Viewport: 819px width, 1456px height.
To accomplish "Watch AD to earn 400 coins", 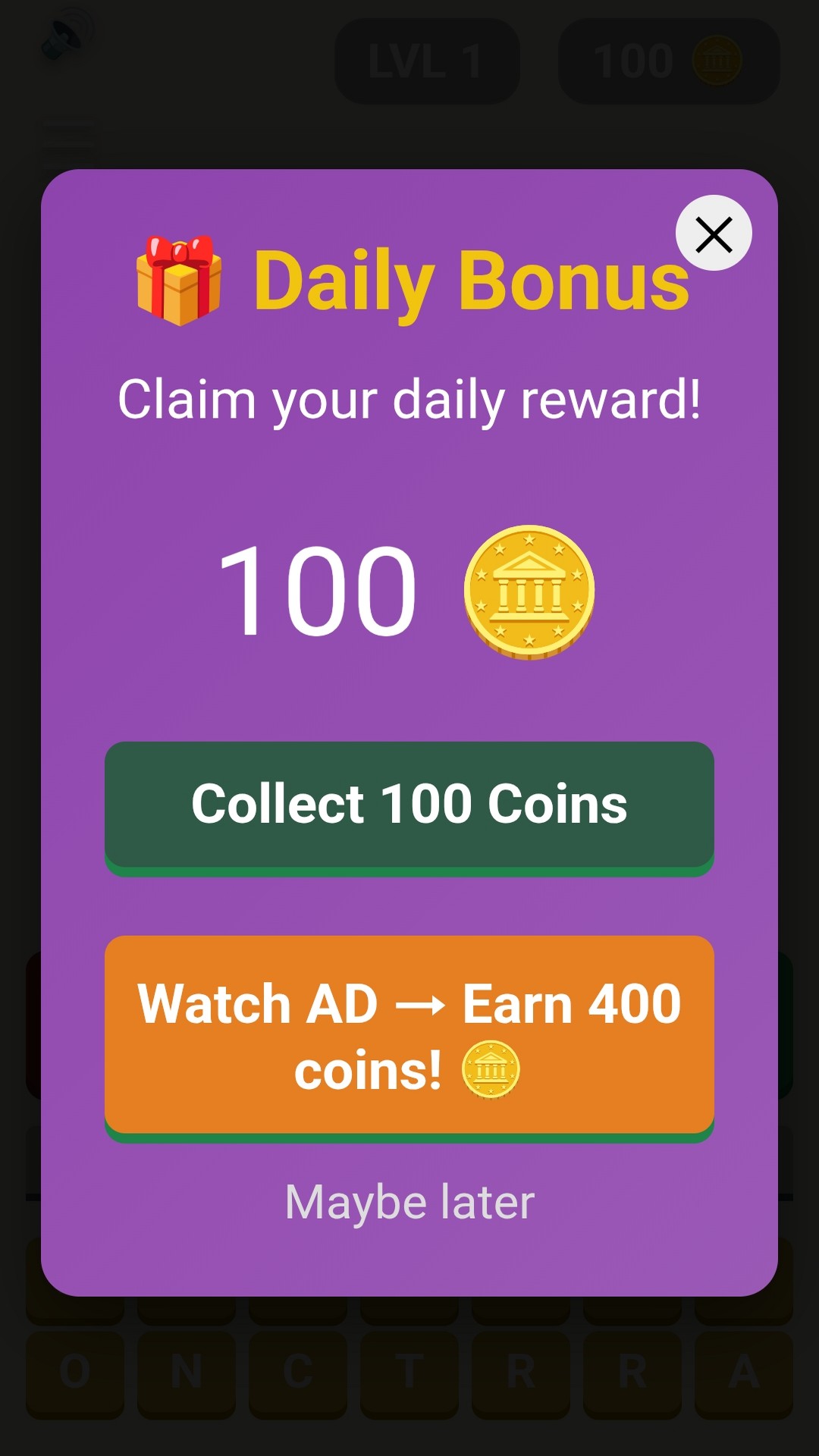I will [x=409, y=1036].
